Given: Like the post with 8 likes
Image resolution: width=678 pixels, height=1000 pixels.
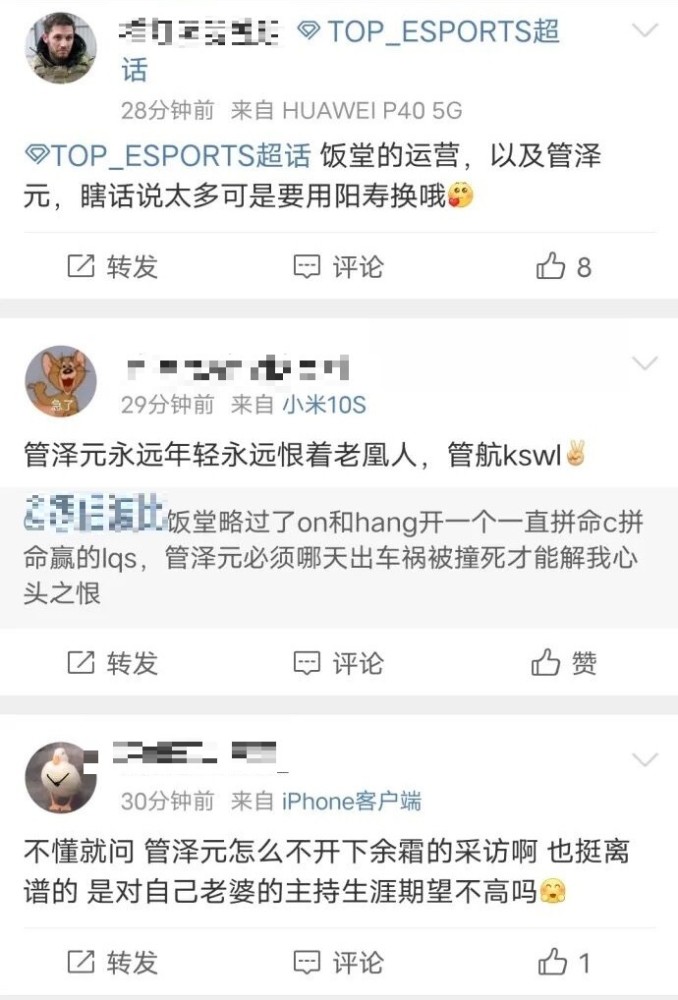Looking at the screenshot, I should pyautogui.click(x=564, y=266).
